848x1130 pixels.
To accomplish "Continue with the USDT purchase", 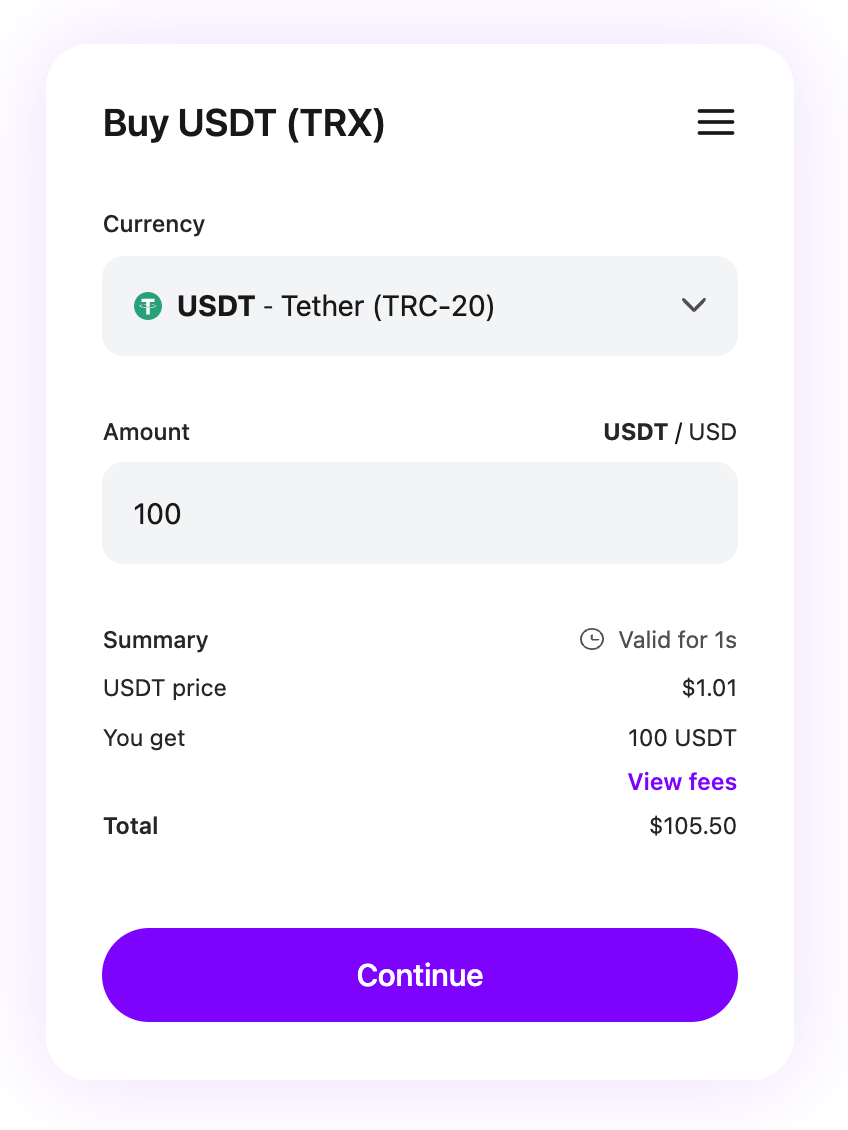I will click(420, 975).
